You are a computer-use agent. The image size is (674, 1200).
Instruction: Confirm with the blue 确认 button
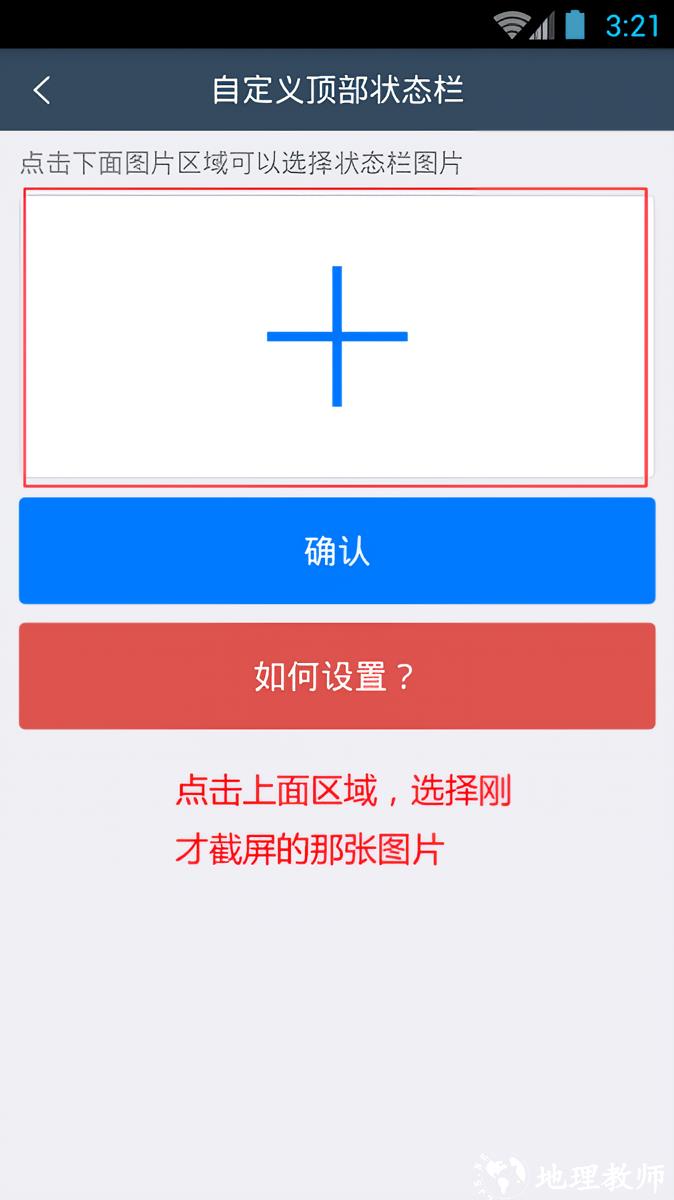point(337,551)
